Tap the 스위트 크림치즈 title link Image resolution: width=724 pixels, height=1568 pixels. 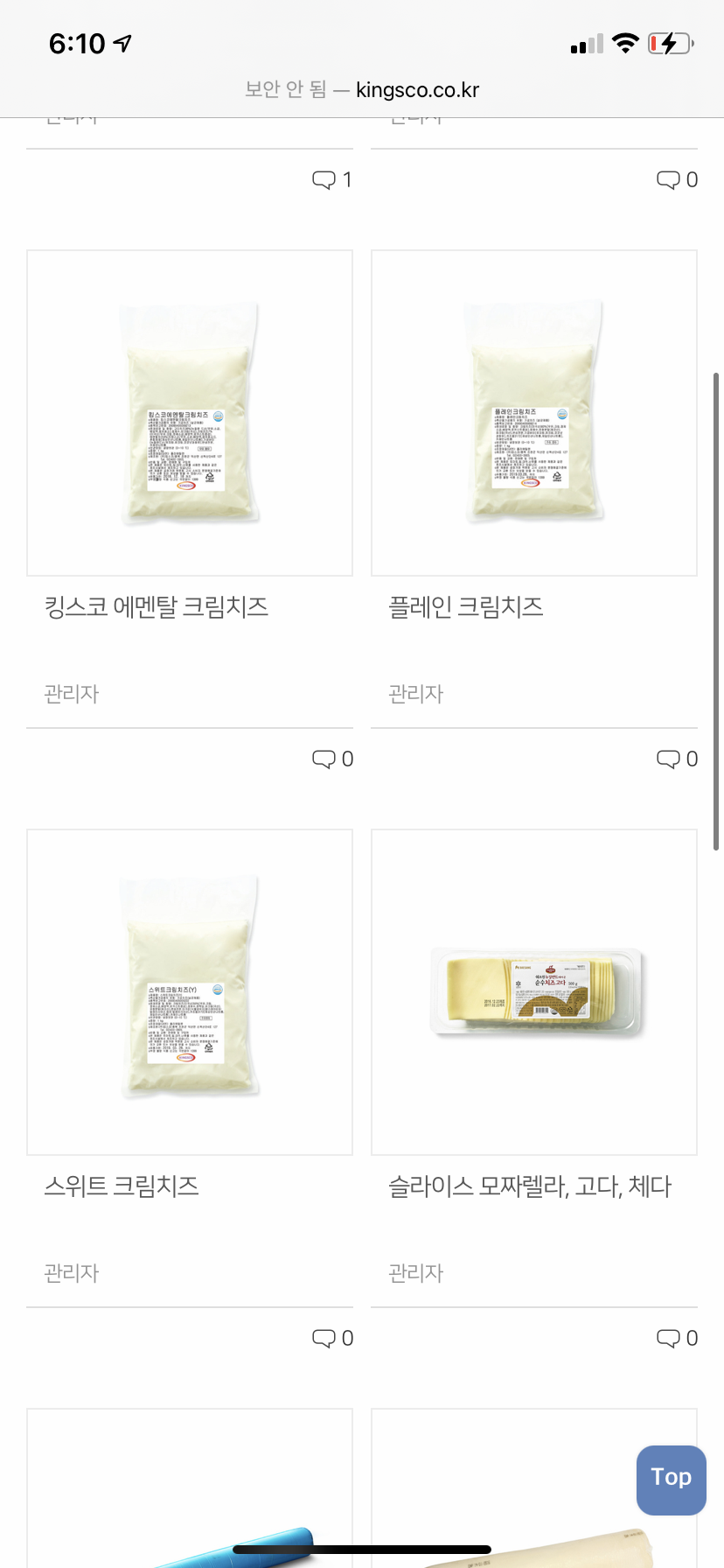(122, 1186)
